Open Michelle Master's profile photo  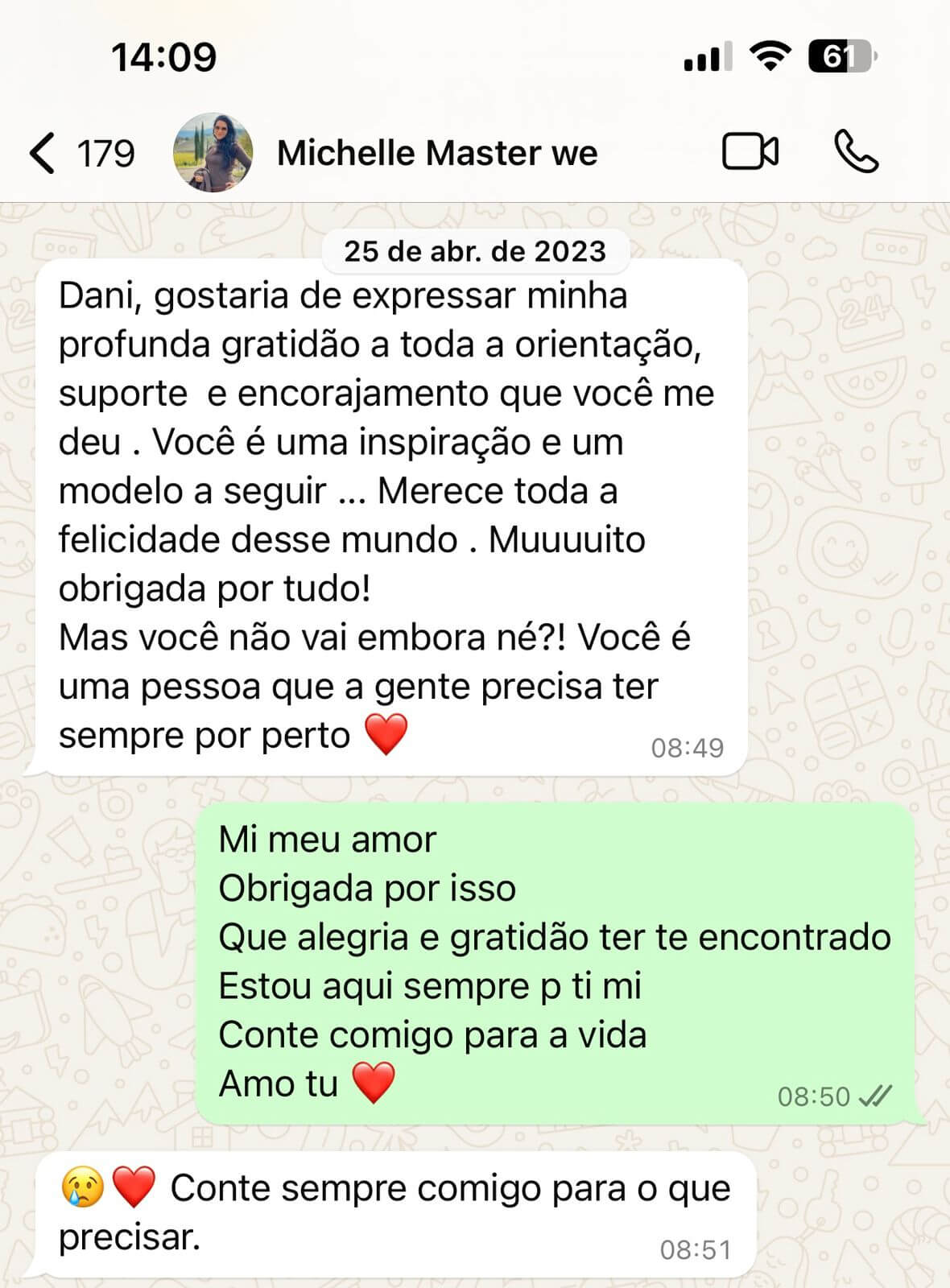[213, 153]
